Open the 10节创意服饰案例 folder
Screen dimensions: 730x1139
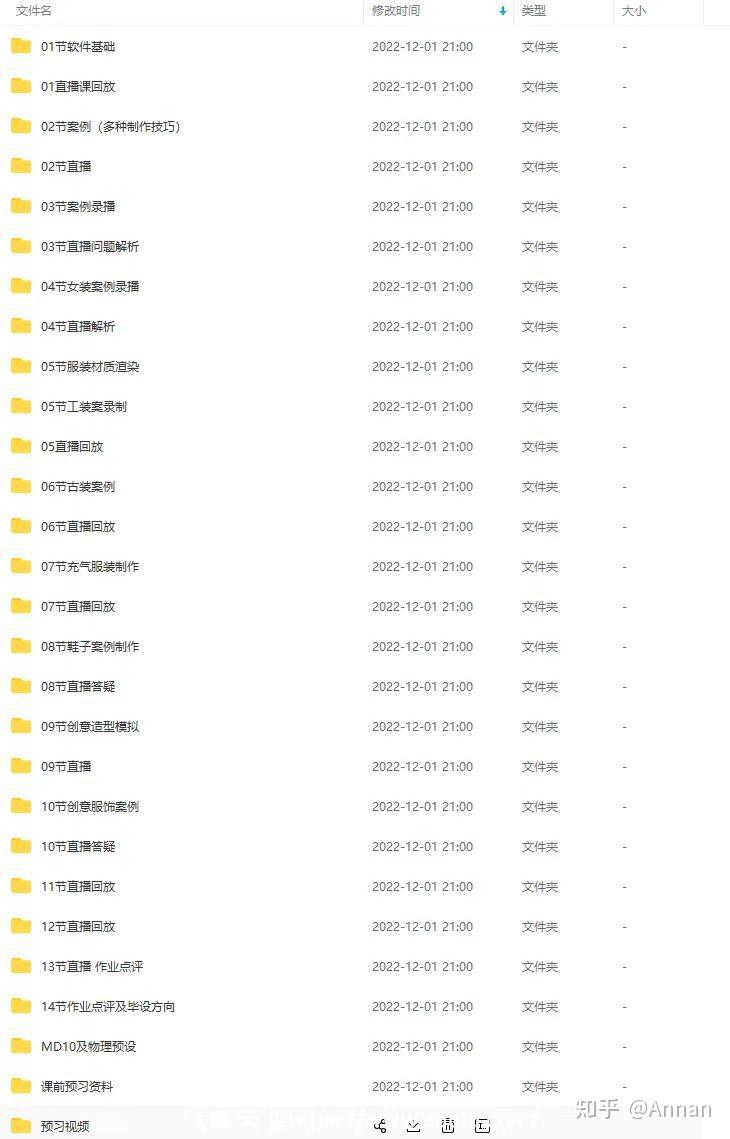[x=90, y=807]
